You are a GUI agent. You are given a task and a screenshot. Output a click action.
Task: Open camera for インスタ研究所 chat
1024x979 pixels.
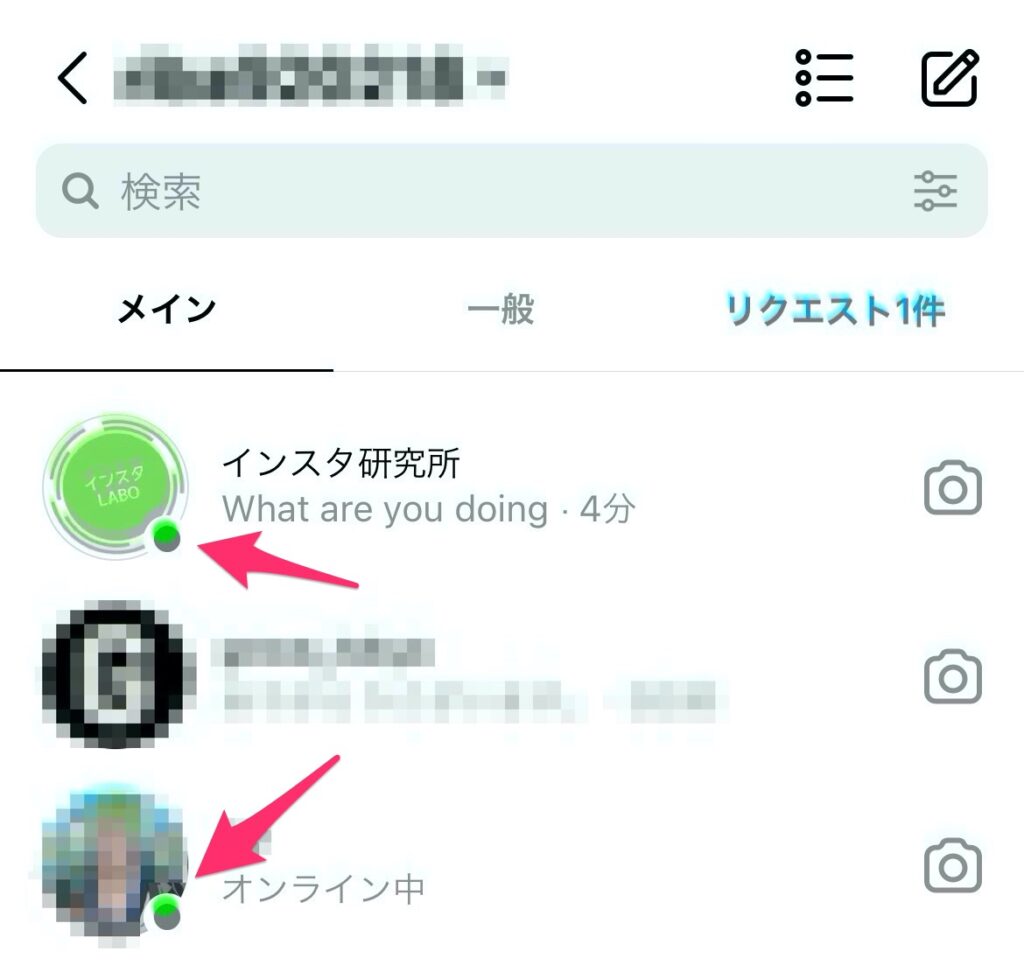(952, 488)
